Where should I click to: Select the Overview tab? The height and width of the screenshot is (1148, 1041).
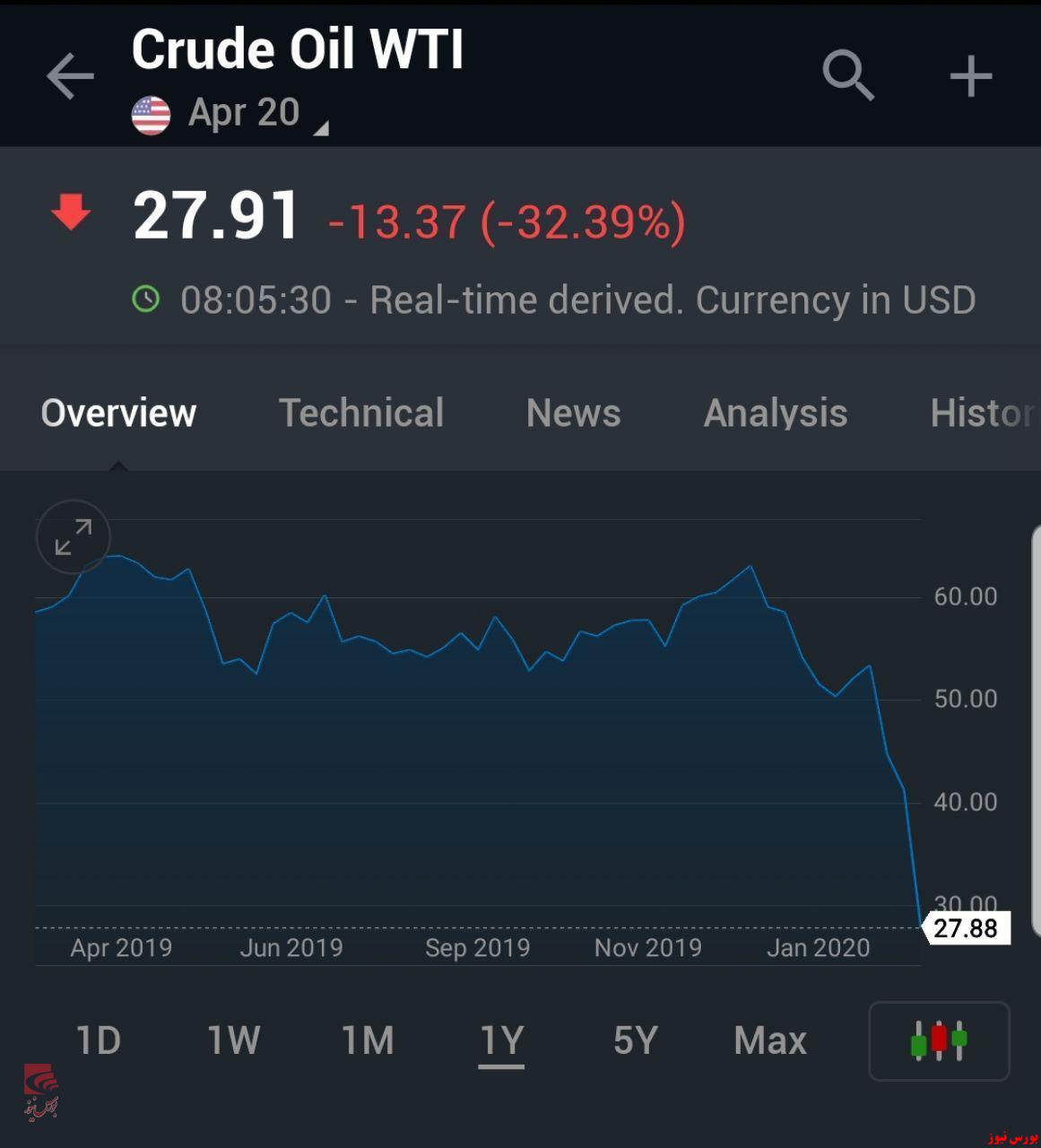tap(118, 413)
